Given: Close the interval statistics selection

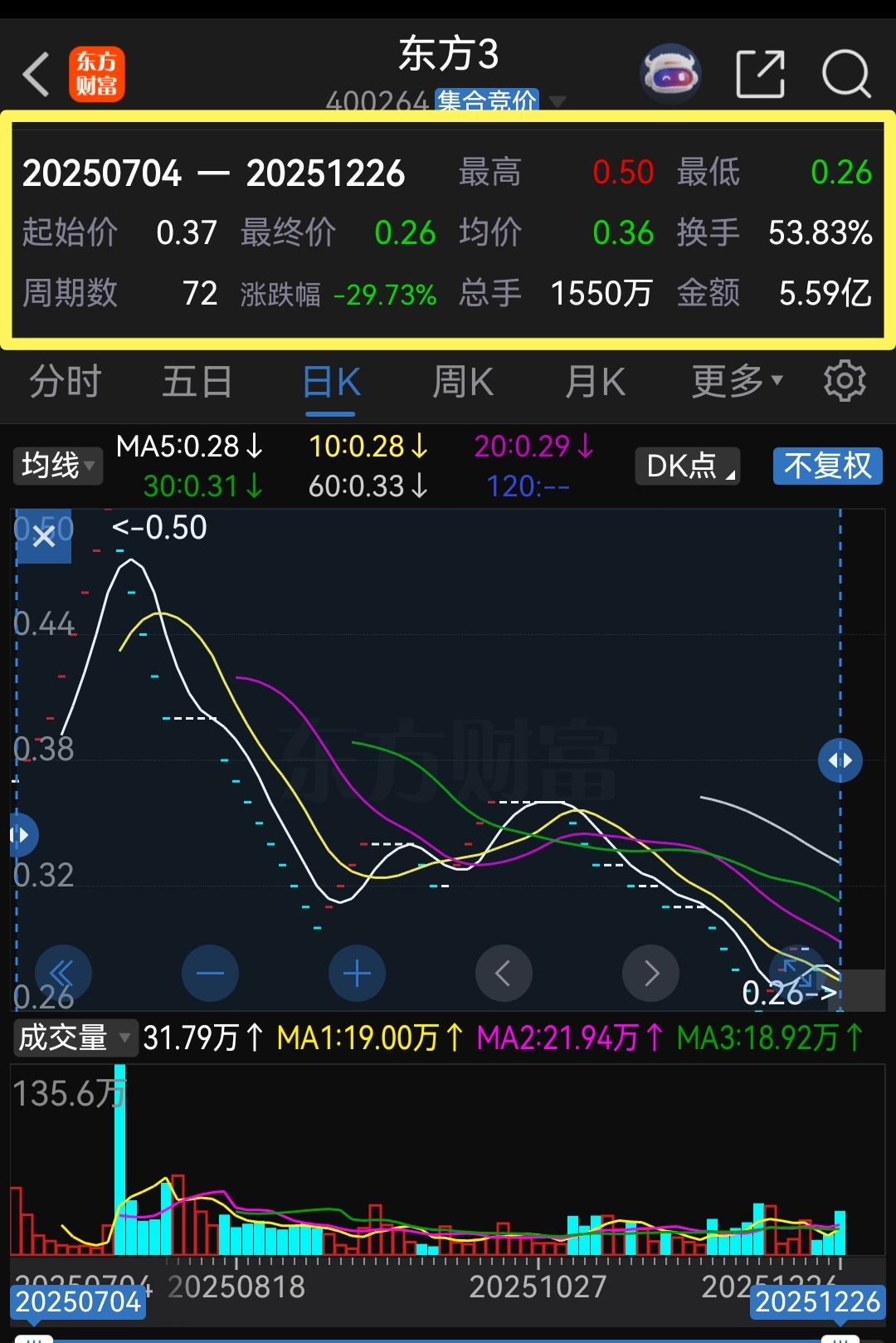Looking at the screenshot, I should tap(44, 536).
